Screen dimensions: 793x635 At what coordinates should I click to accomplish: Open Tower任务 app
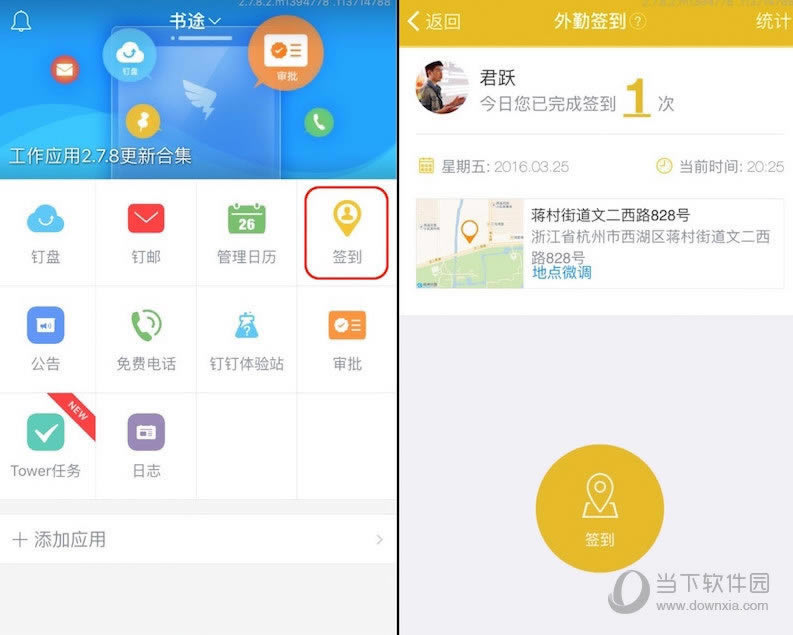click(x=46, y=447)
